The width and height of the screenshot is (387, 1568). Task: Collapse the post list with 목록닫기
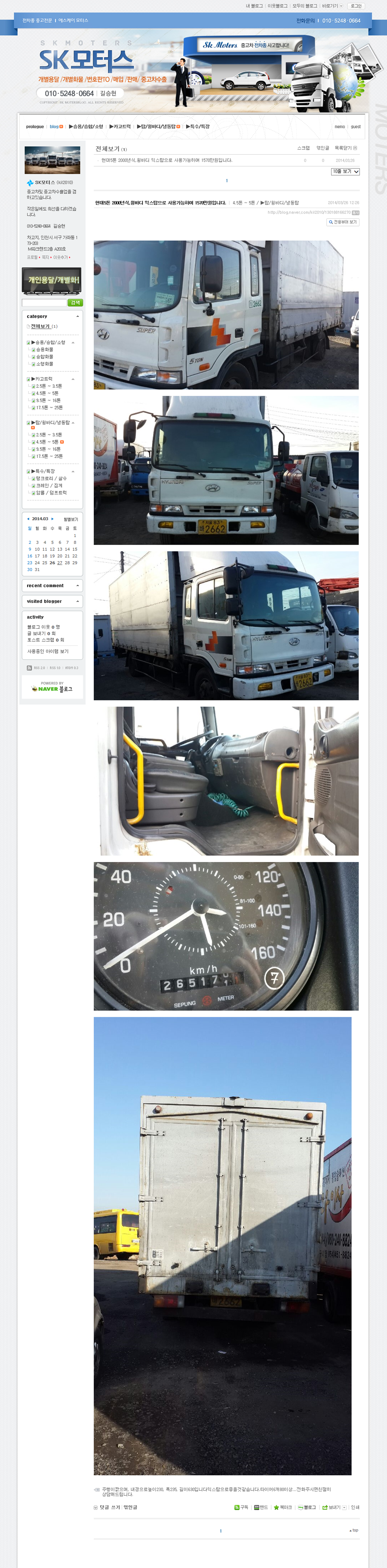[x=346, y=148]
